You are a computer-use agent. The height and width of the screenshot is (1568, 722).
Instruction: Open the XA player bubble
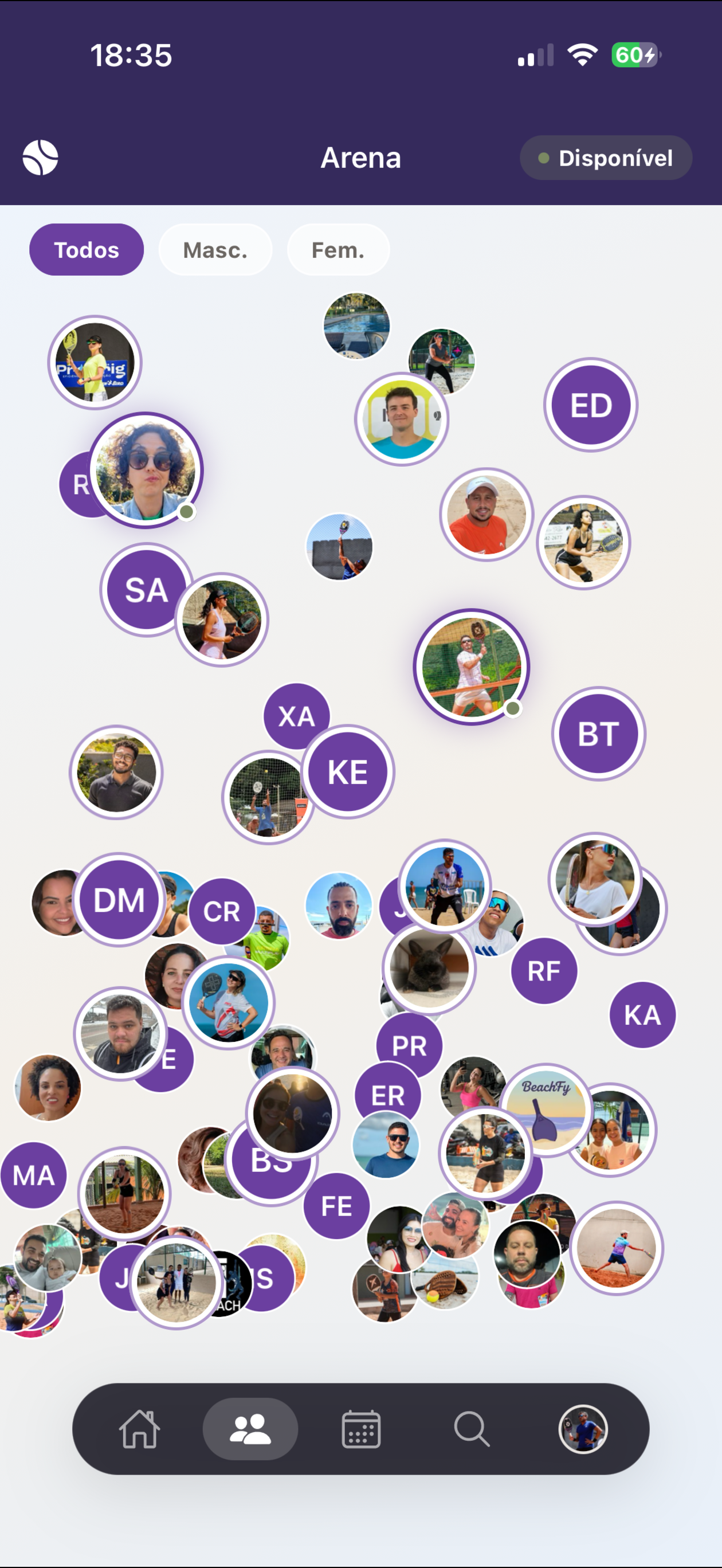(296, 716)
